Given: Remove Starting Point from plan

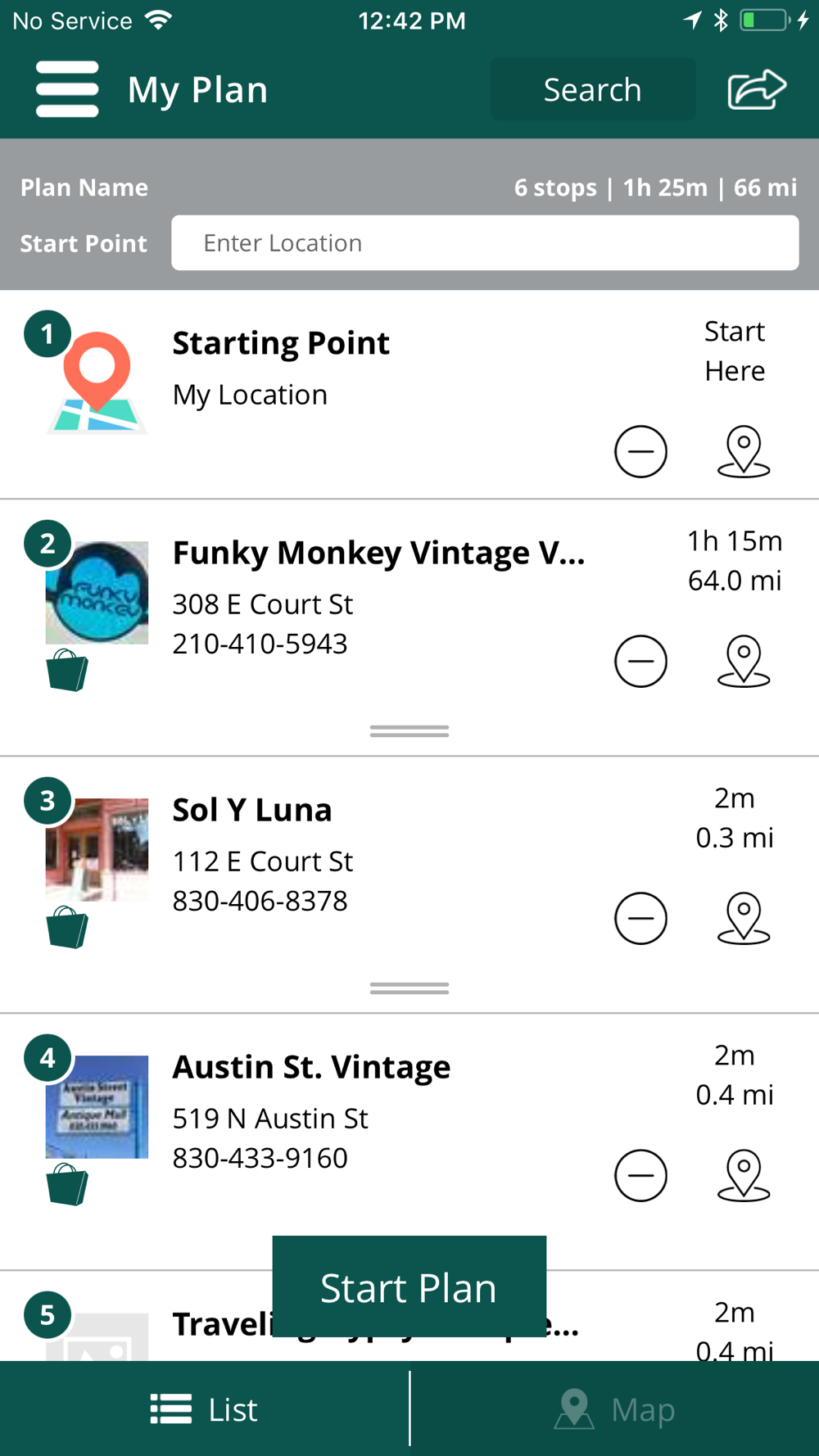Looking at the screenshot, I should tap(640, 451).
